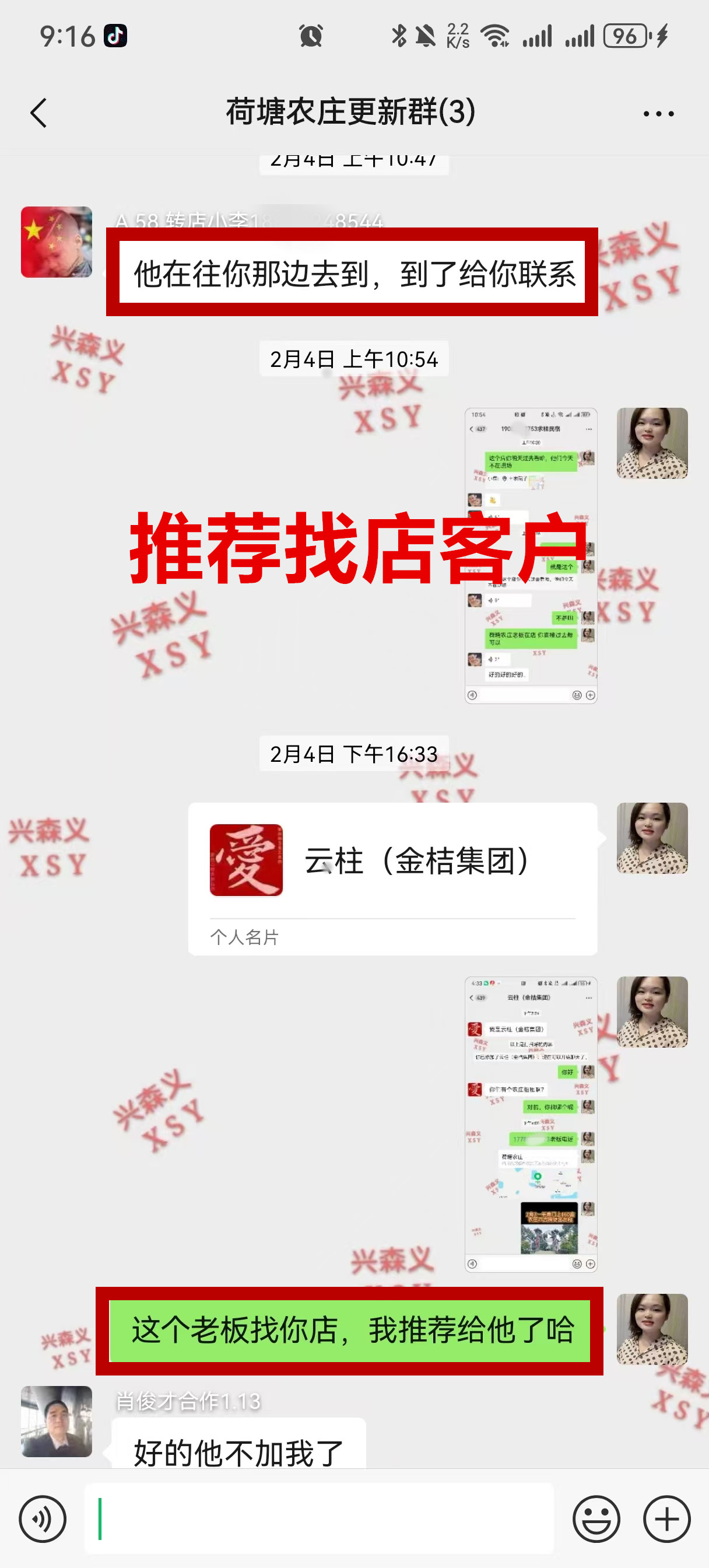Open the 云柱（金桔集团）contact card
This screenshot has width=709, height=1568.
point(392,878)
